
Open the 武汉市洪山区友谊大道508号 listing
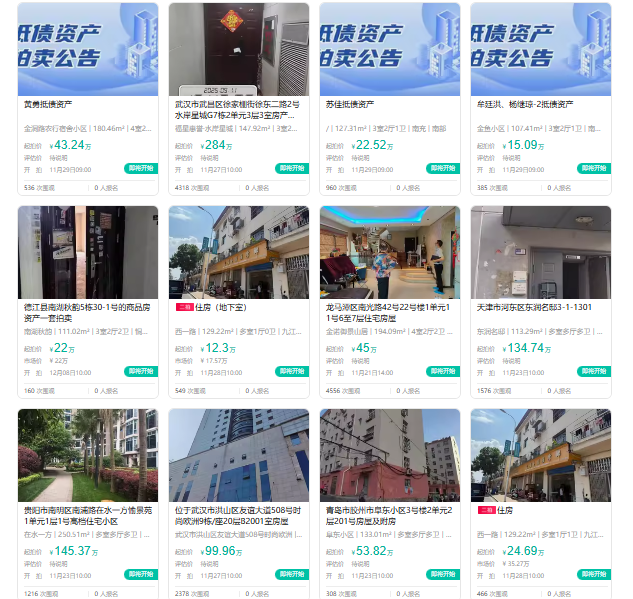238,516
